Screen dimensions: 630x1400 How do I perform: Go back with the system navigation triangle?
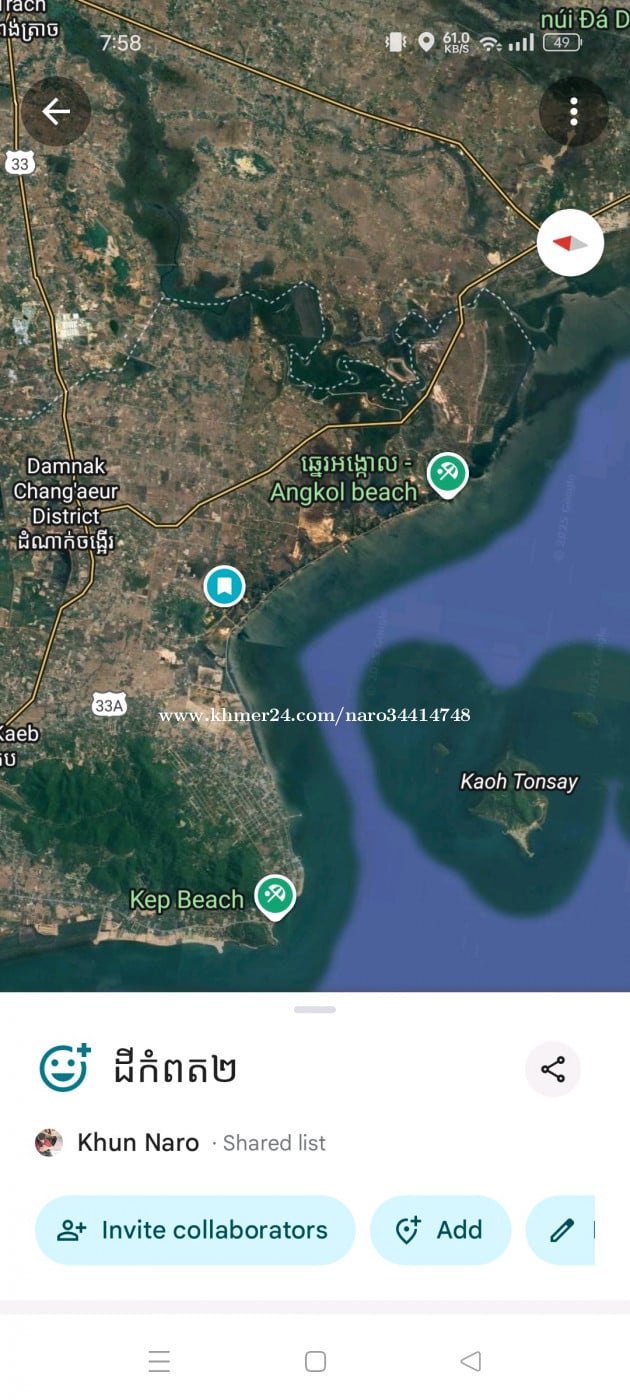point(470,1361)
